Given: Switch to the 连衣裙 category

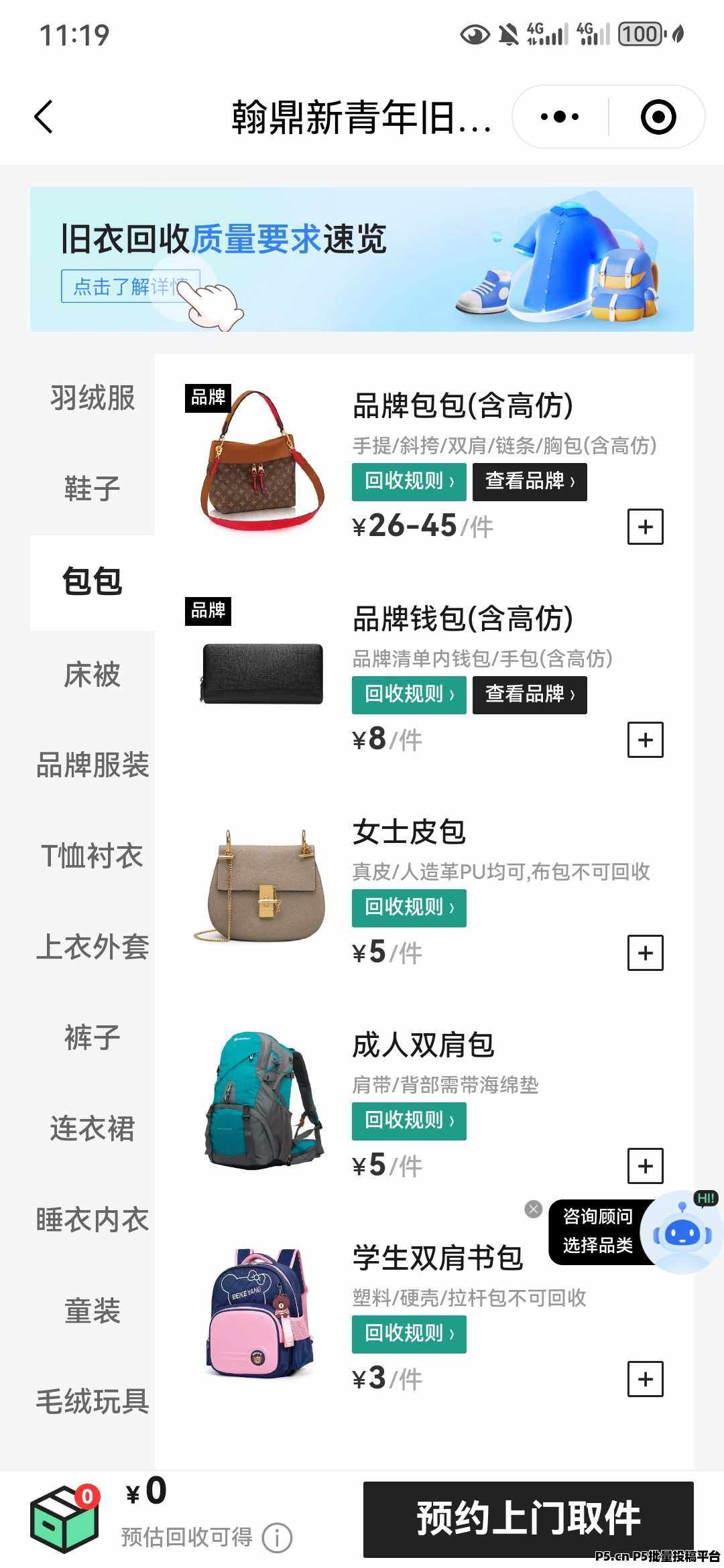Looking at the screenshot, I should (x=93, y=1128).
